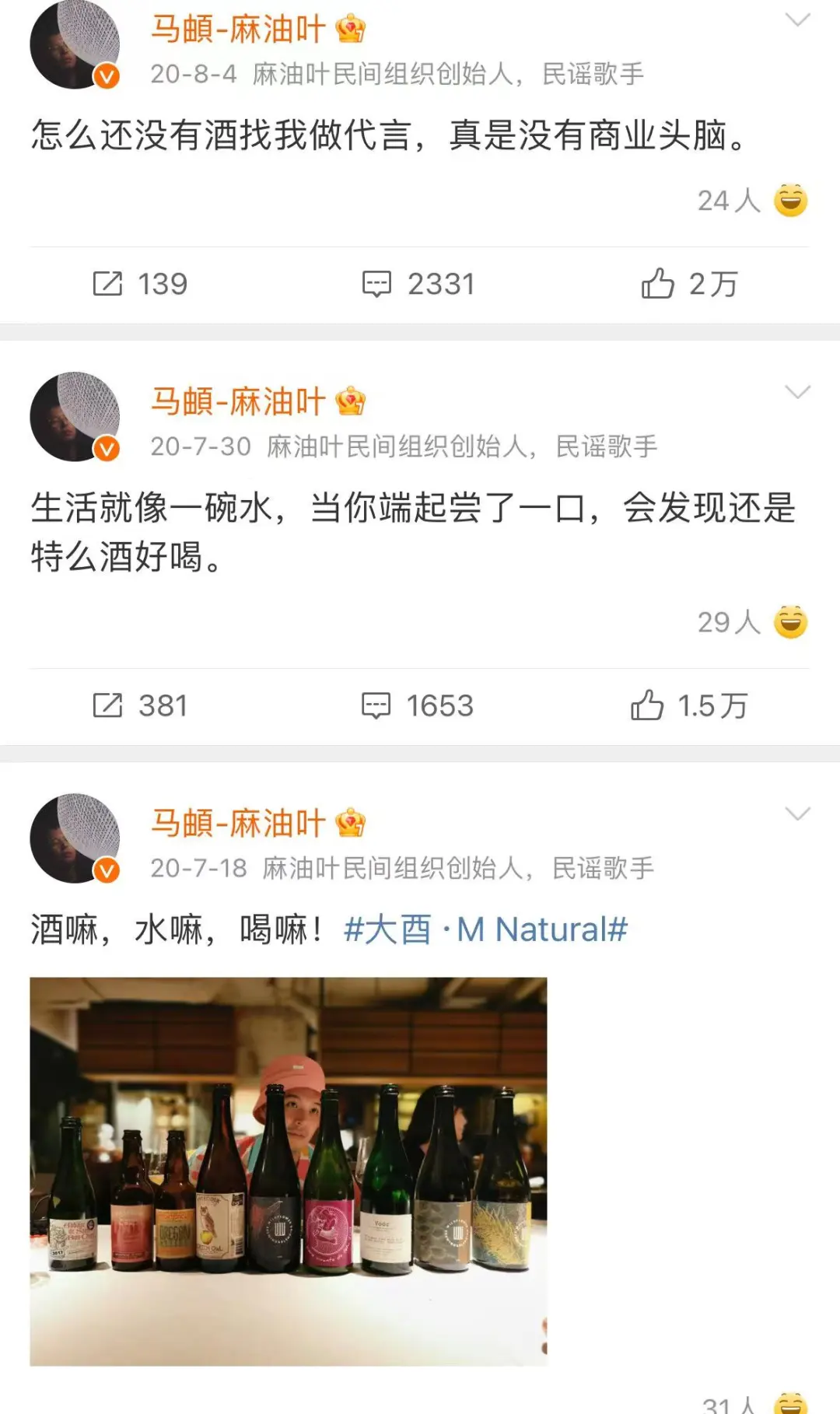Tap the profile avatar on the 20-8-4 post
The width and height of the screenshot is (840, 1414).
(75, 44)
